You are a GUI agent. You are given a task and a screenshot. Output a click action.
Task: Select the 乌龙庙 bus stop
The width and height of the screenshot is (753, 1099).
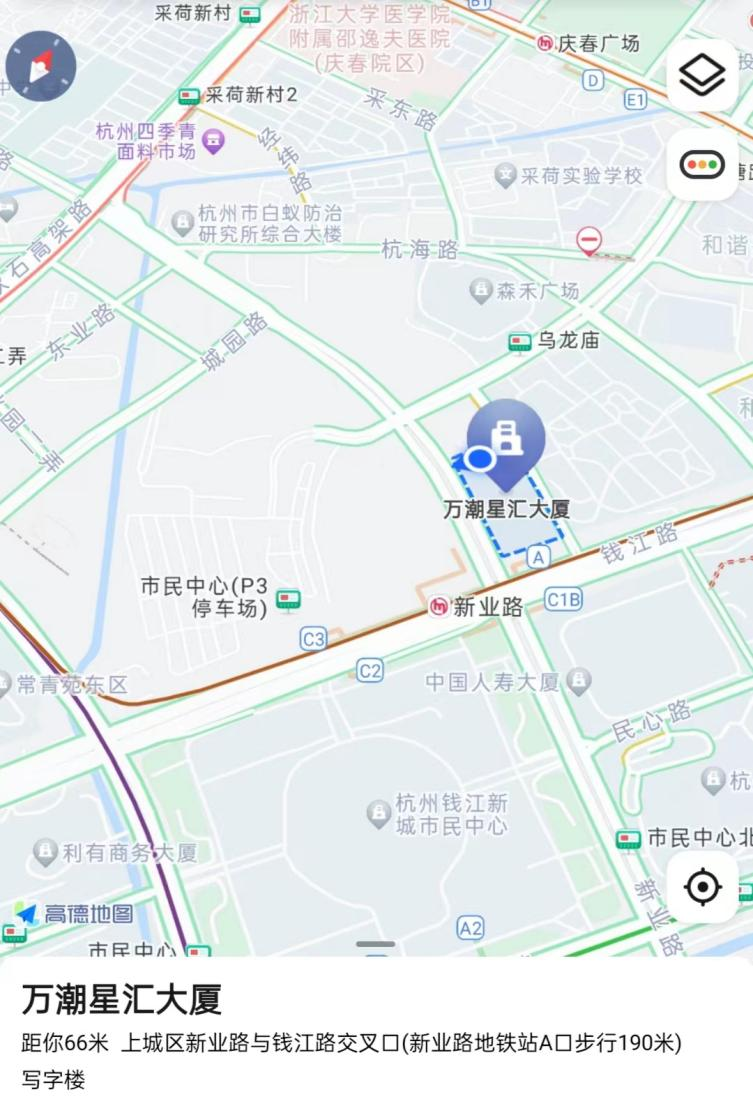[520, 342]
